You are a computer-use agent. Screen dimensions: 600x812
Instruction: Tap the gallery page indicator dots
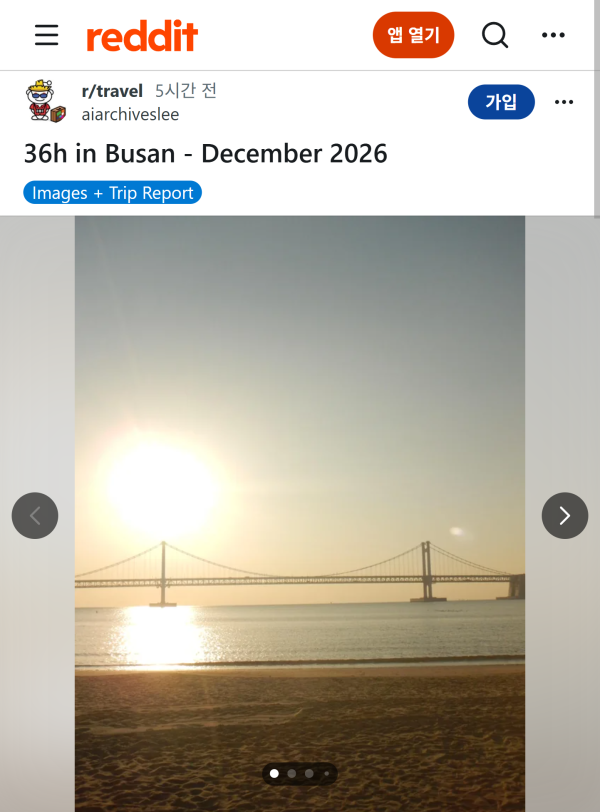pyautogui.click(x=300, y=773)
